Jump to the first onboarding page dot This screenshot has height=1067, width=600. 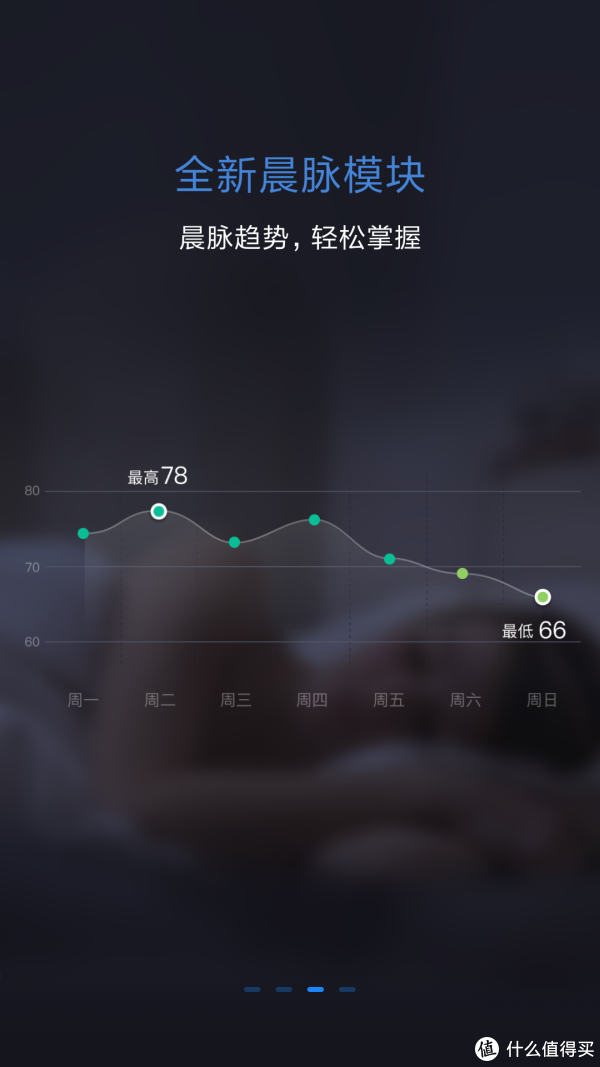252,989
